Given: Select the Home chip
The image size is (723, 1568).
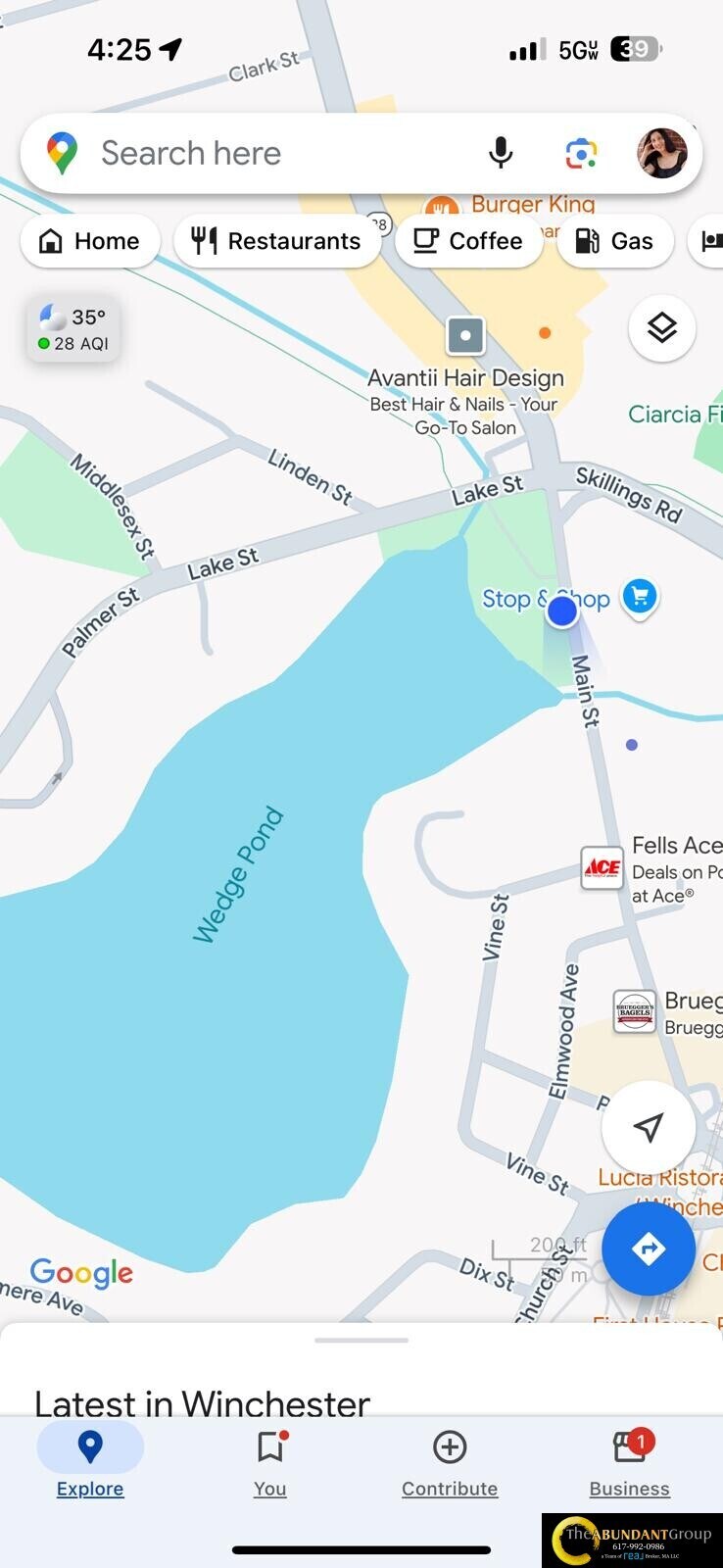Looking at the screenshot, I should (x=89, y=241).
